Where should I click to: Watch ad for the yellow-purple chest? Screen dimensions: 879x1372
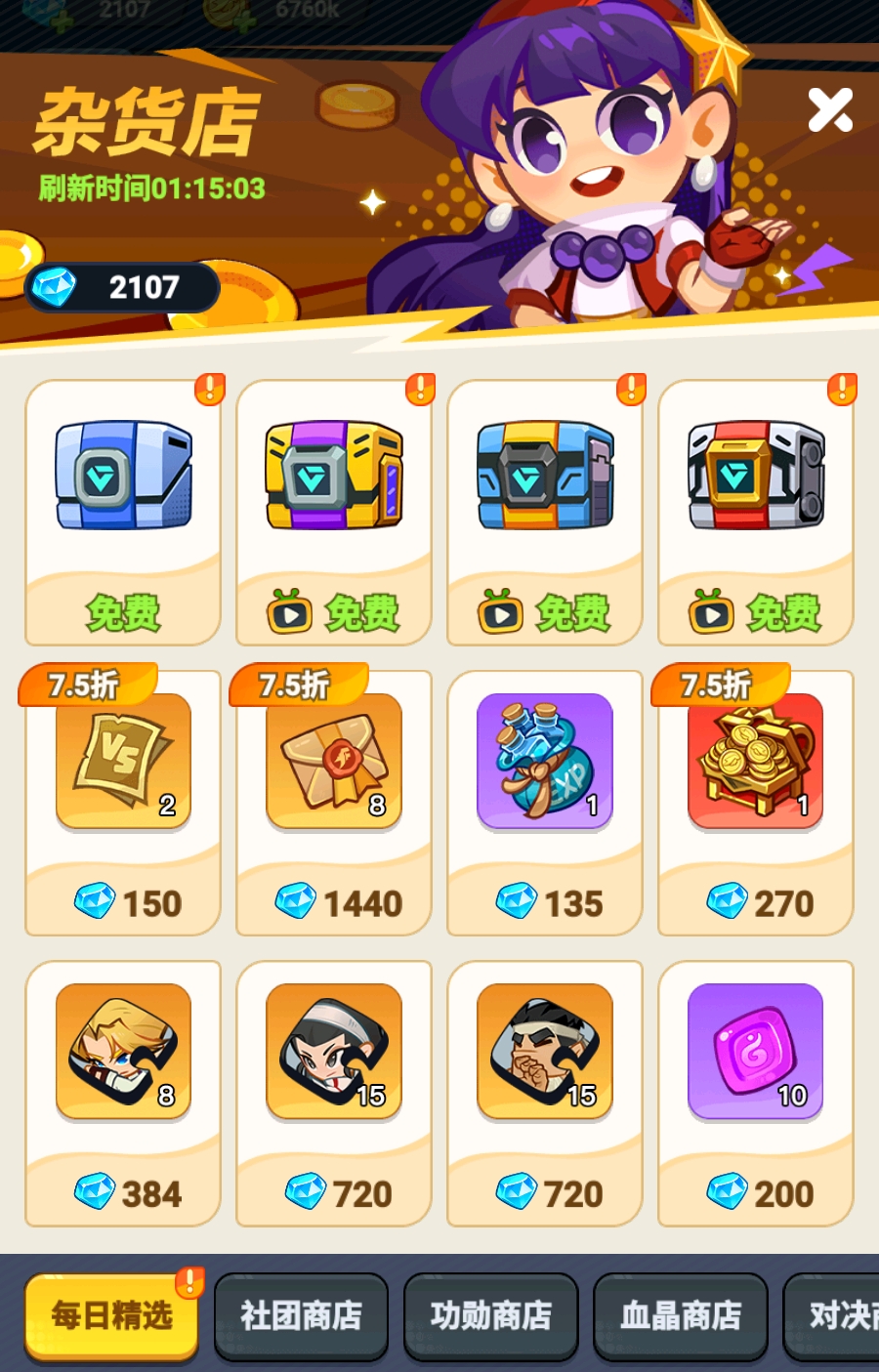(x=334, y=611)
